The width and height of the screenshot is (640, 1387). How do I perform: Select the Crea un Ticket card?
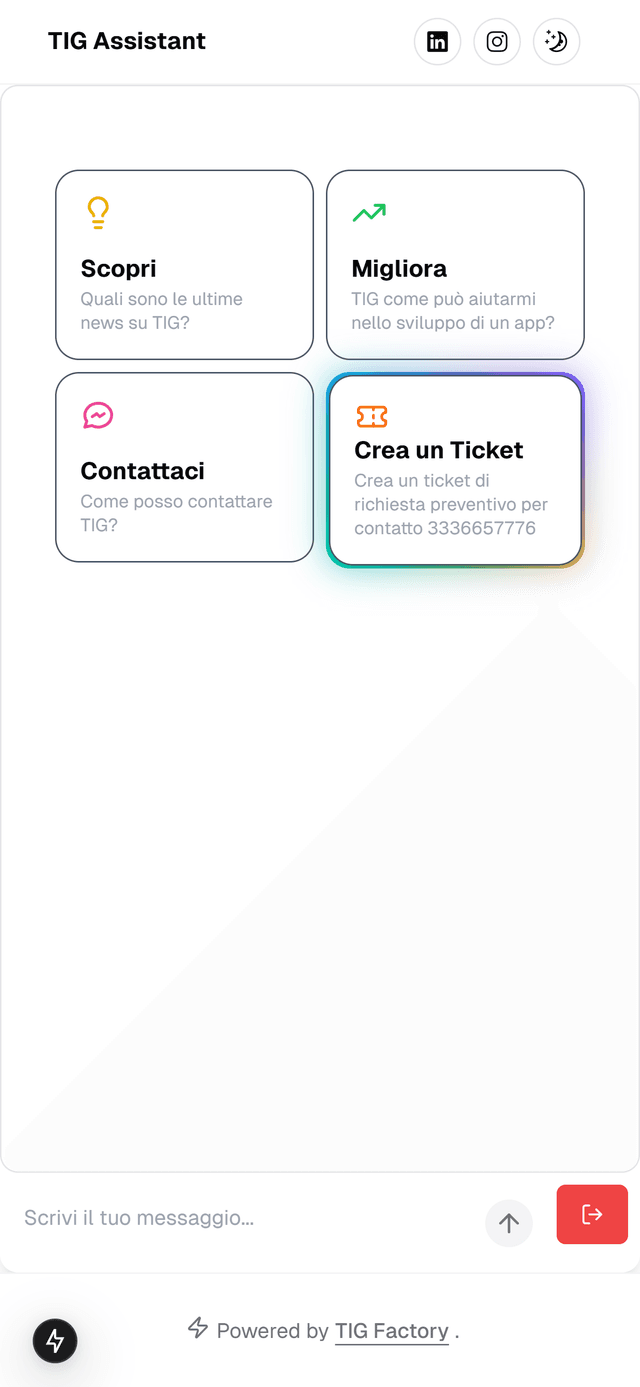point(455,470)
